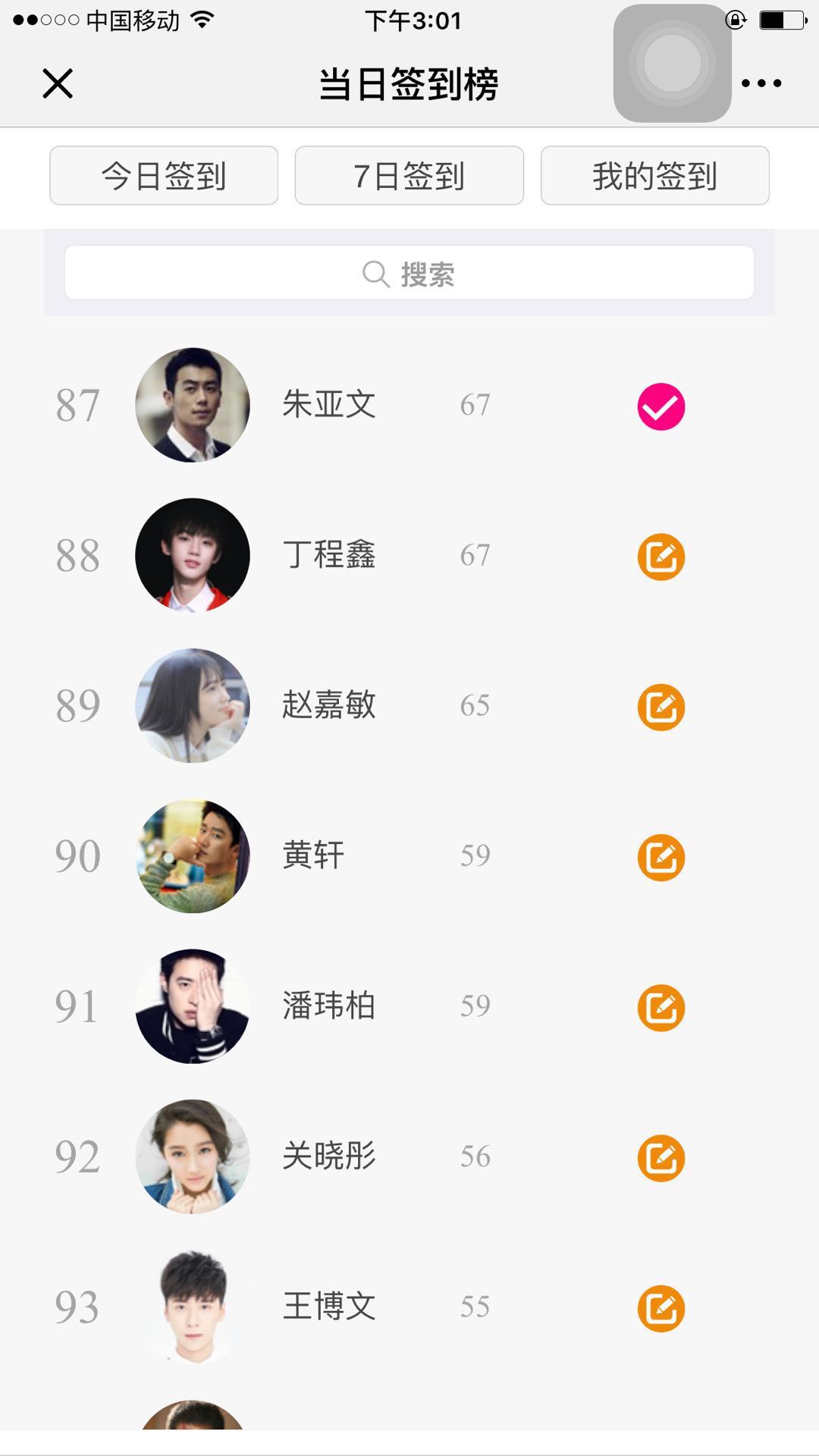Tap the orange sign-in icon for 潘玮柏
819x1456 pixels.
click(661, 1007)
